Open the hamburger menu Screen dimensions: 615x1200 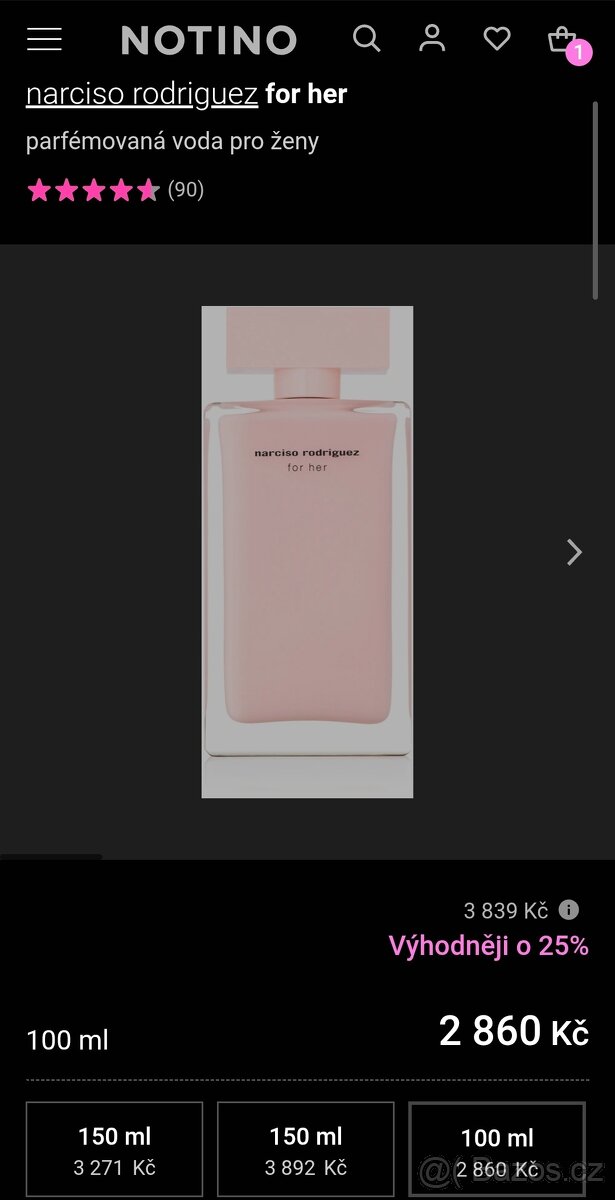[x=44, y=40]
